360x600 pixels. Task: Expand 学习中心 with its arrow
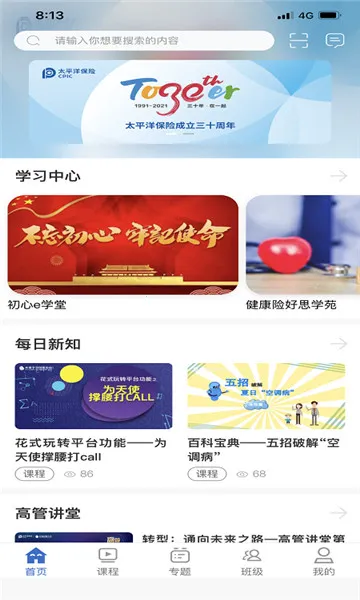[x=339, y=176]
